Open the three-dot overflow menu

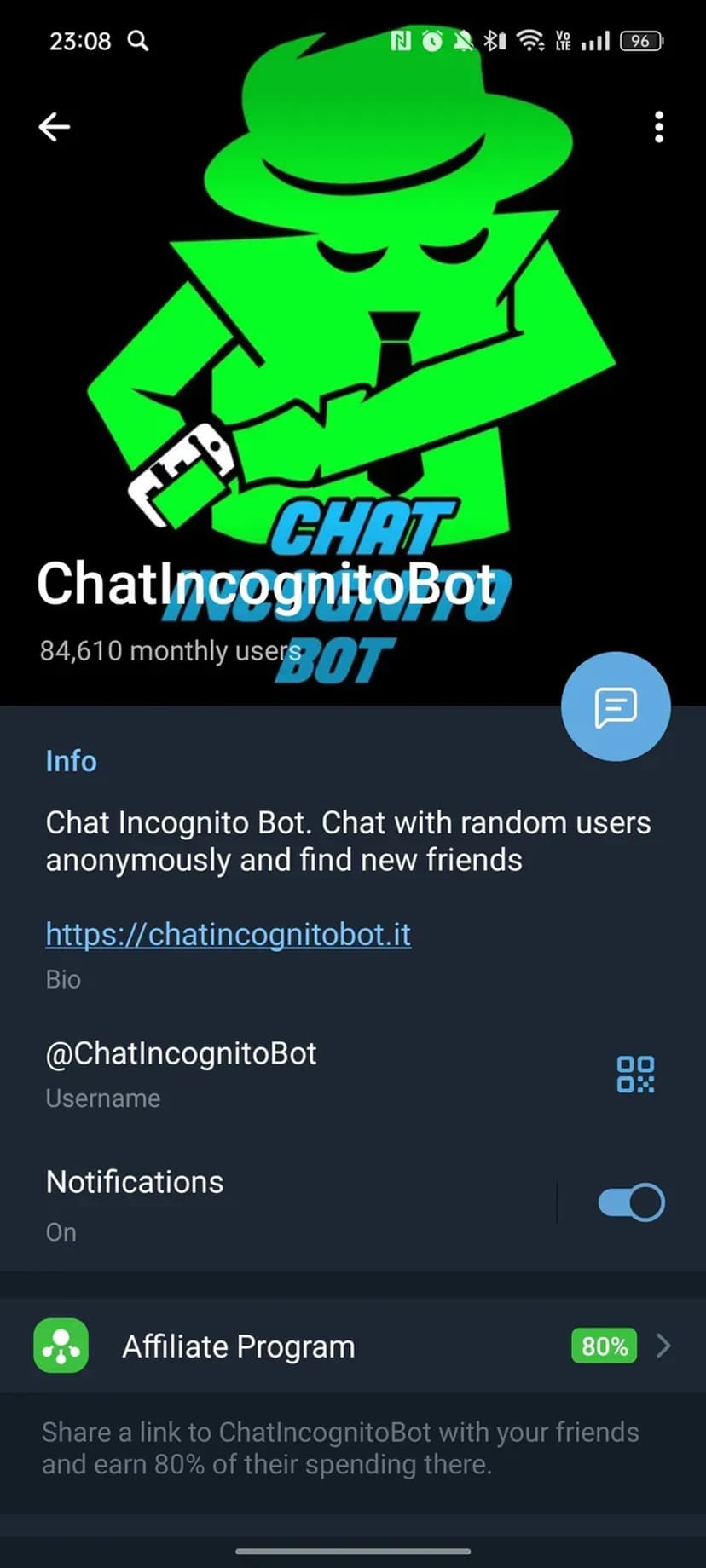[x=658, y=127]
